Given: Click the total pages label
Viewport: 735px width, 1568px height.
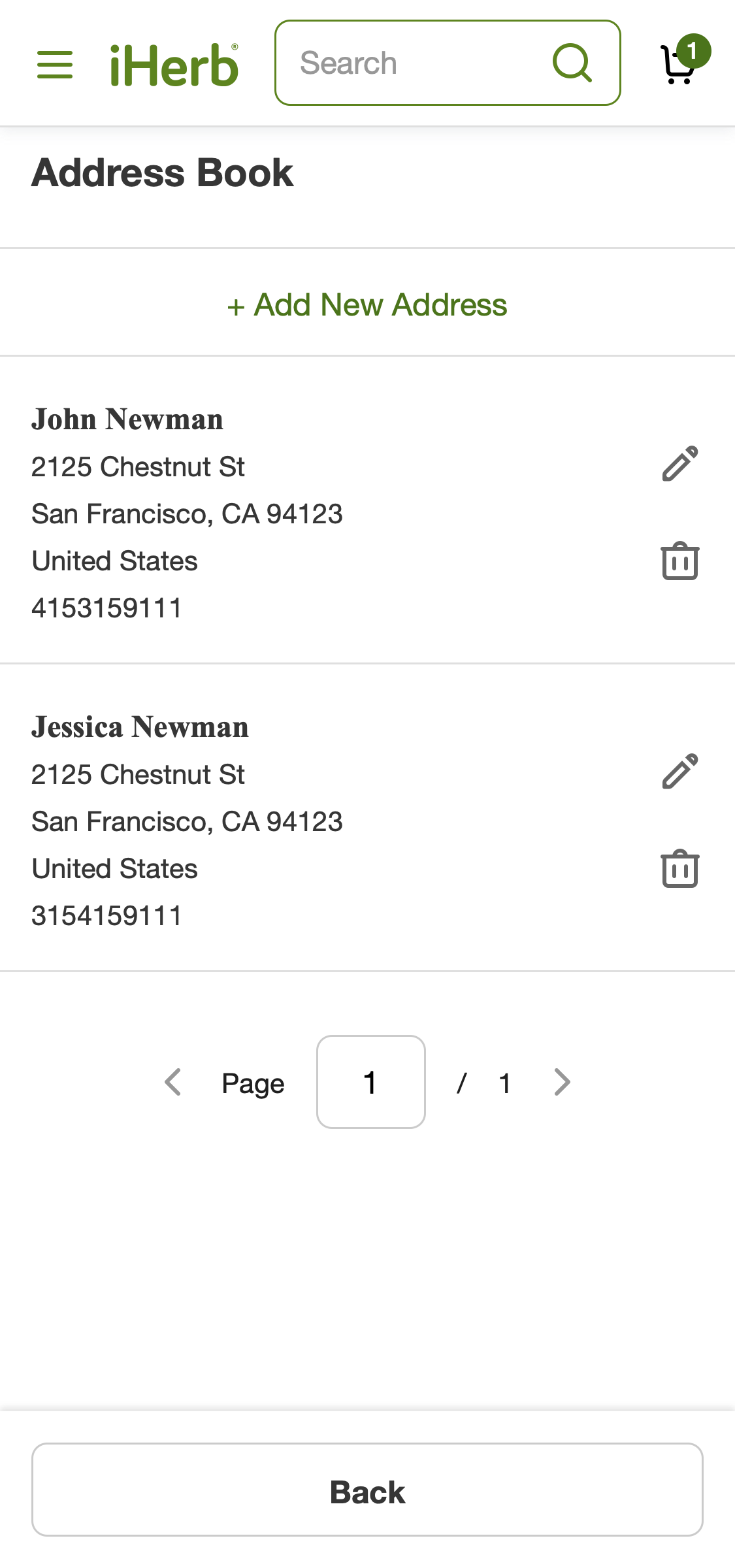Looking at the screenshot, I should (504, 1082).
